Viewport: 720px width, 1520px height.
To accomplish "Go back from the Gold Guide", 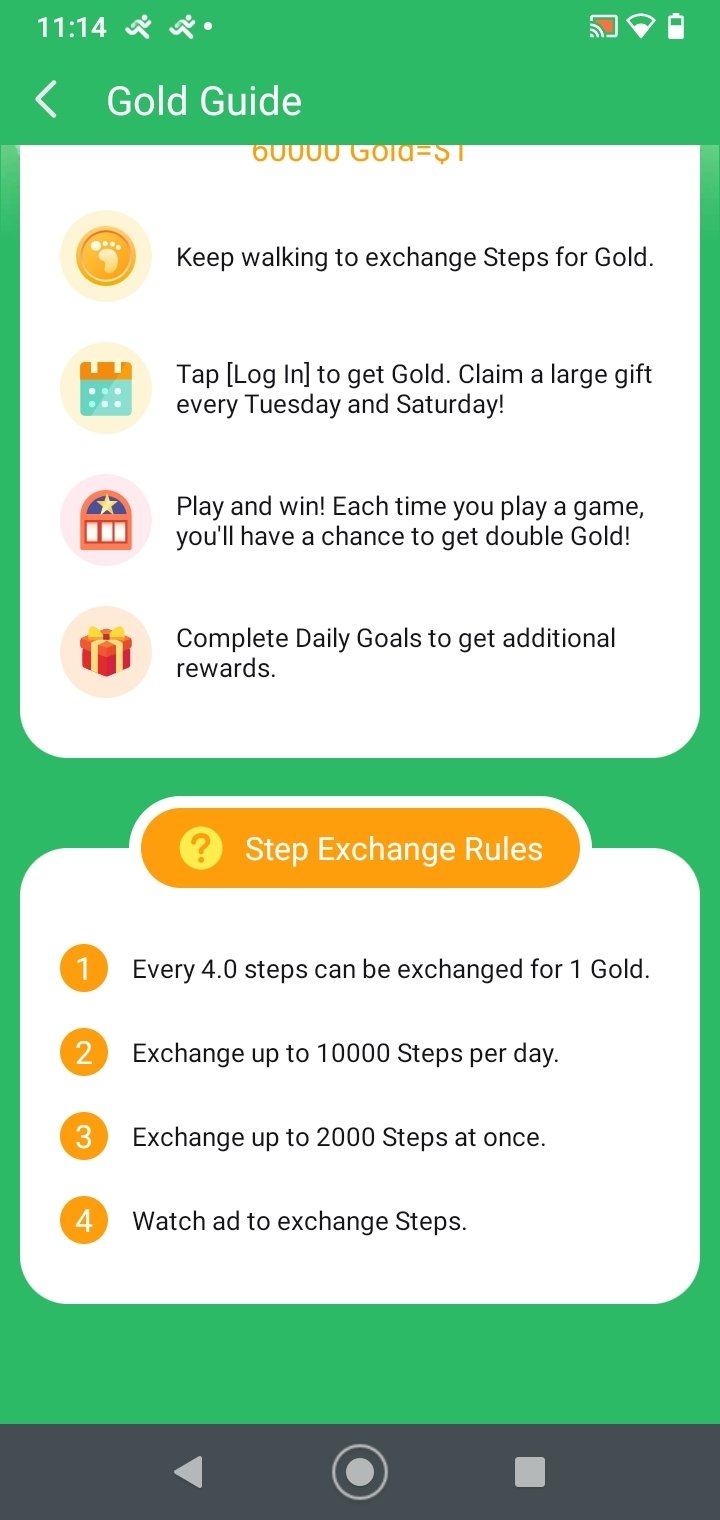I will point(46,101).
